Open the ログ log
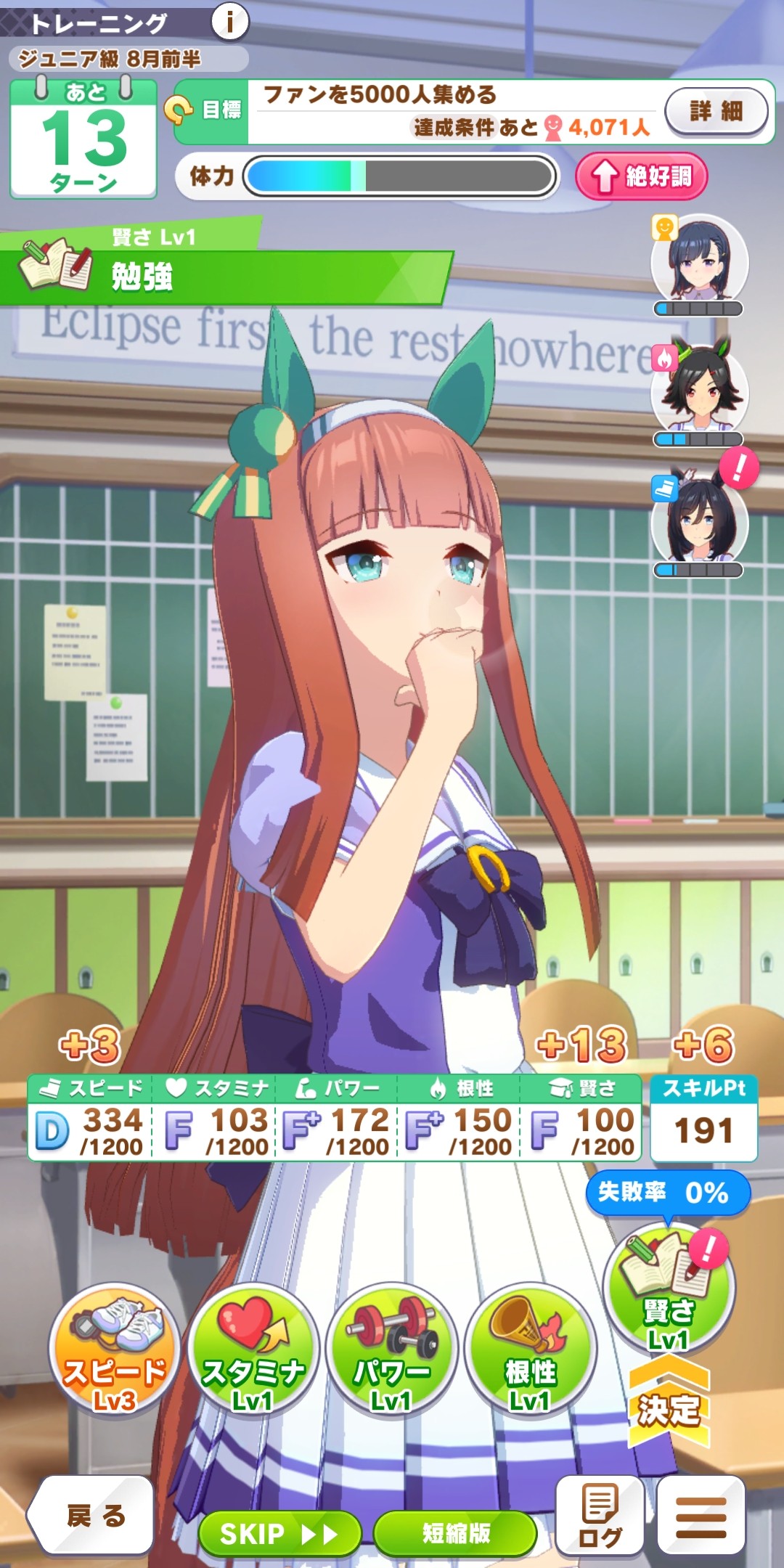 (600, 1516)
